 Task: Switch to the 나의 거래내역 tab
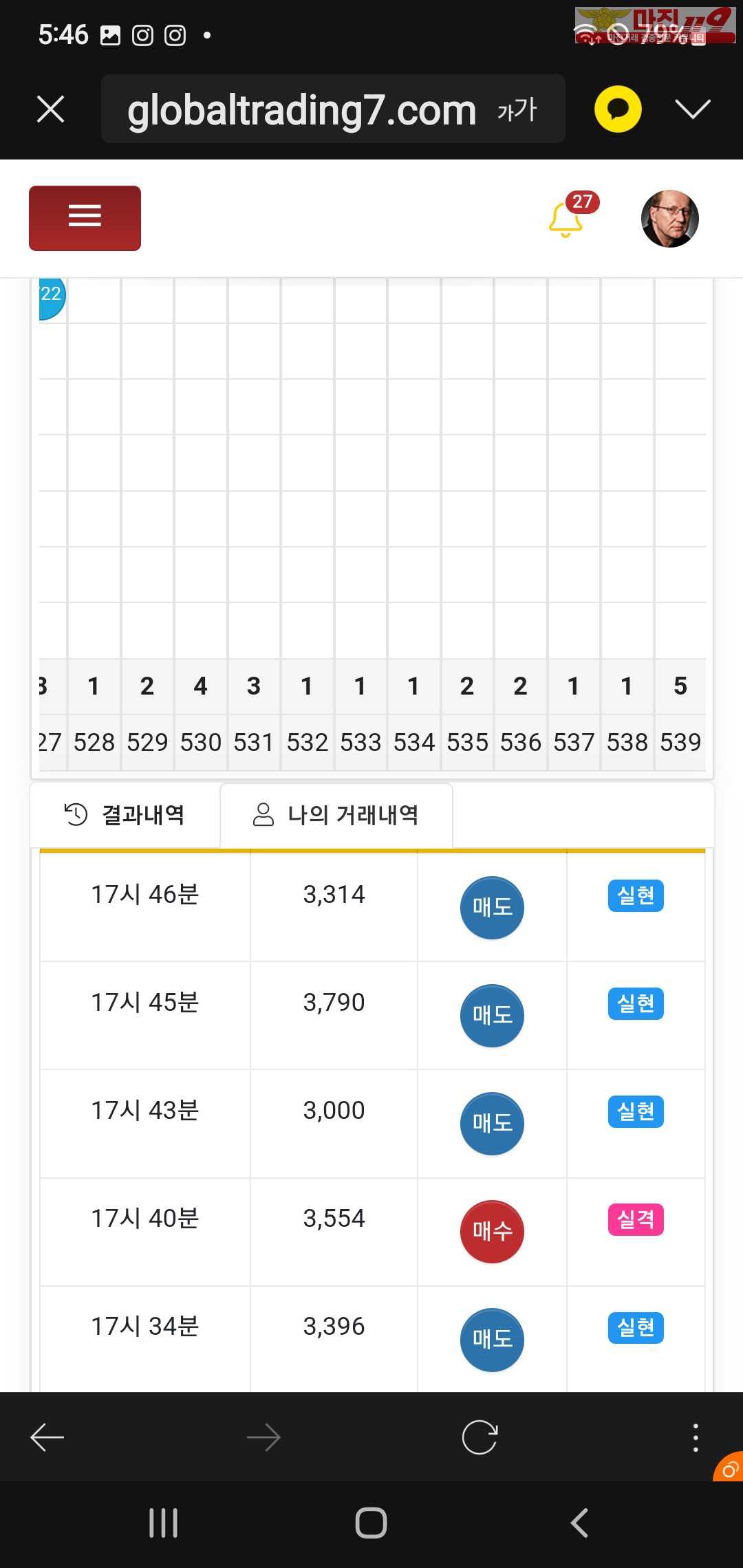tap(336, 815)
